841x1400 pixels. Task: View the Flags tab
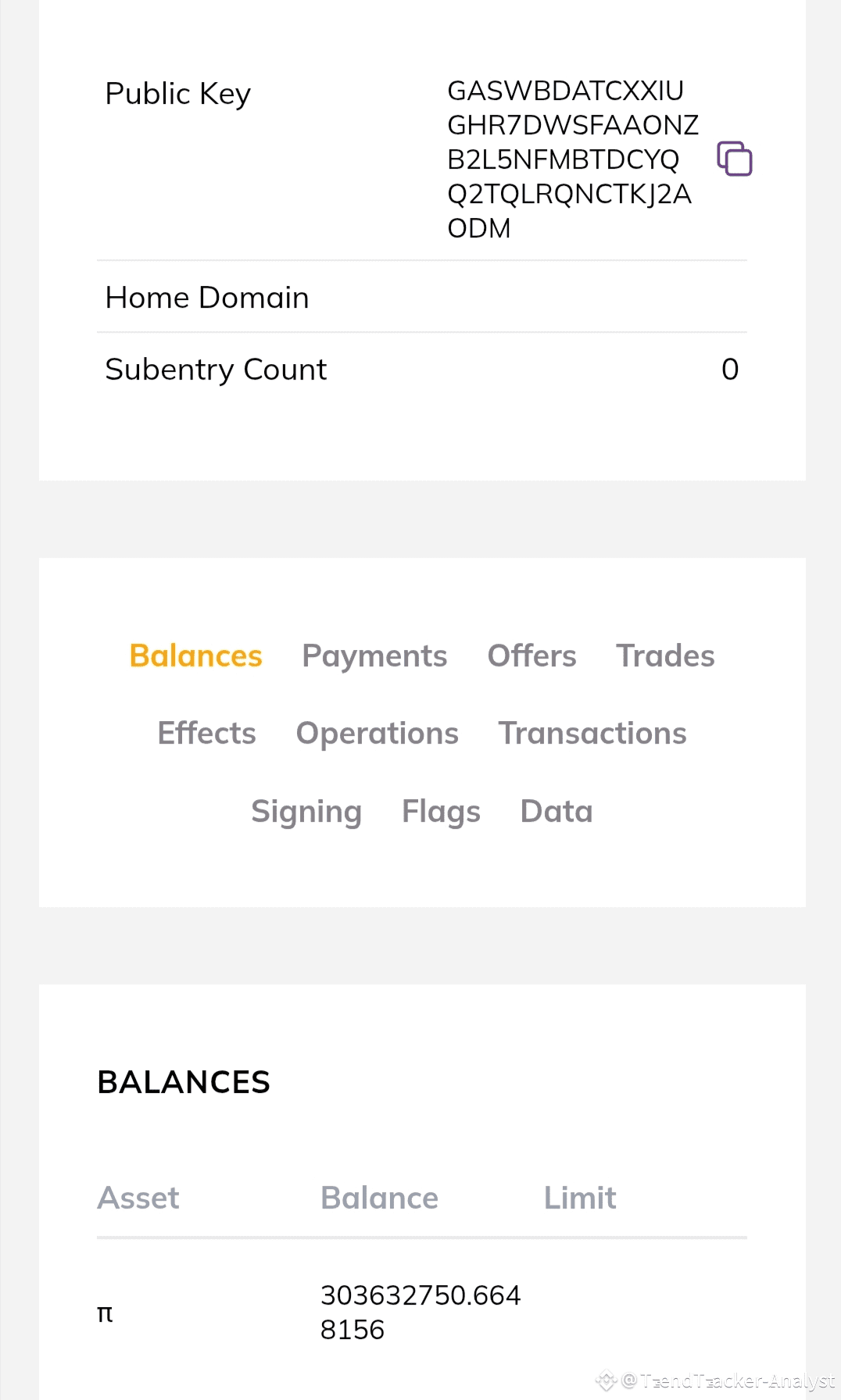(441, 812)
